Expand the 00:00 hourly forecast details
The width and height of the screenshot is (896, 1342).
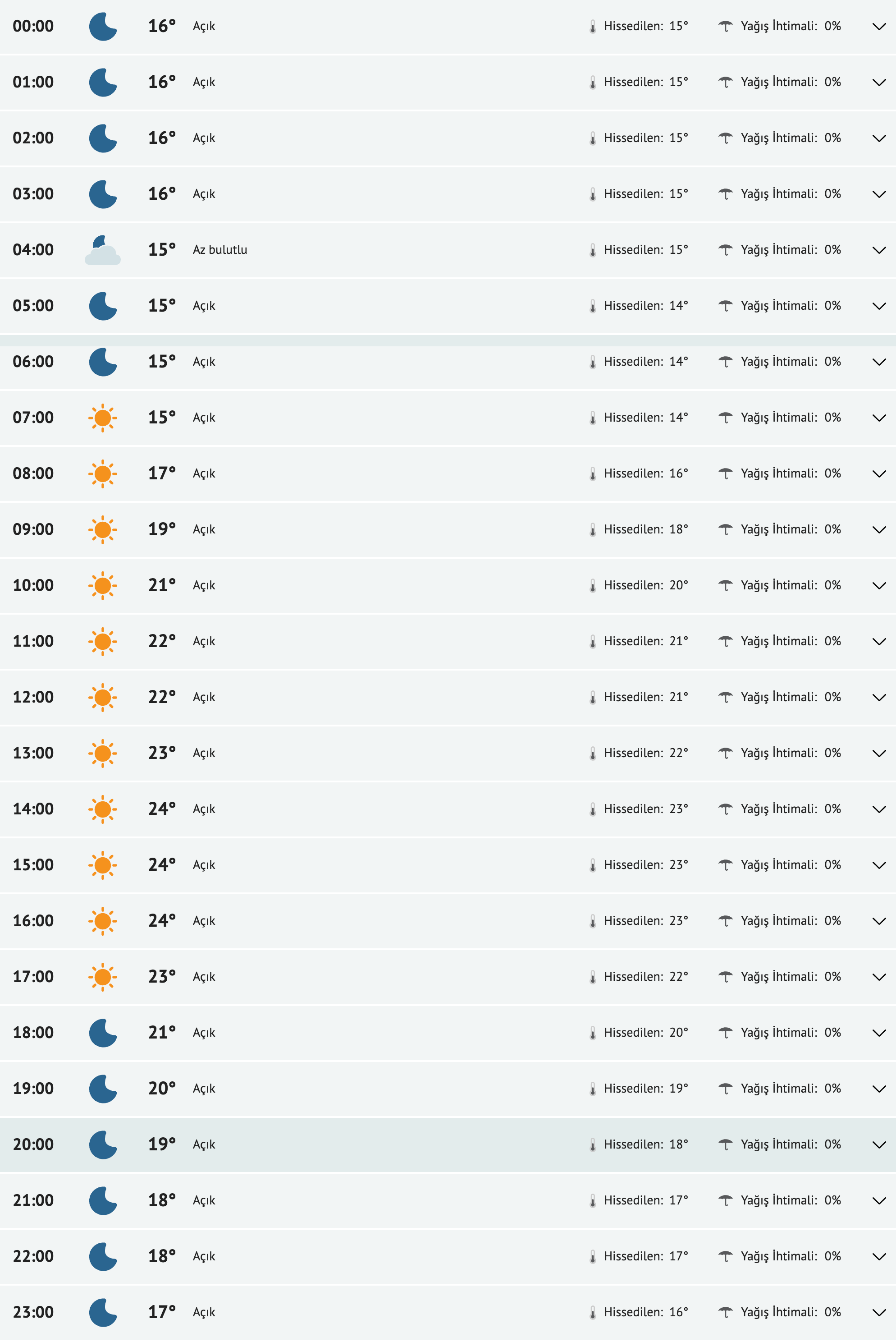(x=879, y=27)
